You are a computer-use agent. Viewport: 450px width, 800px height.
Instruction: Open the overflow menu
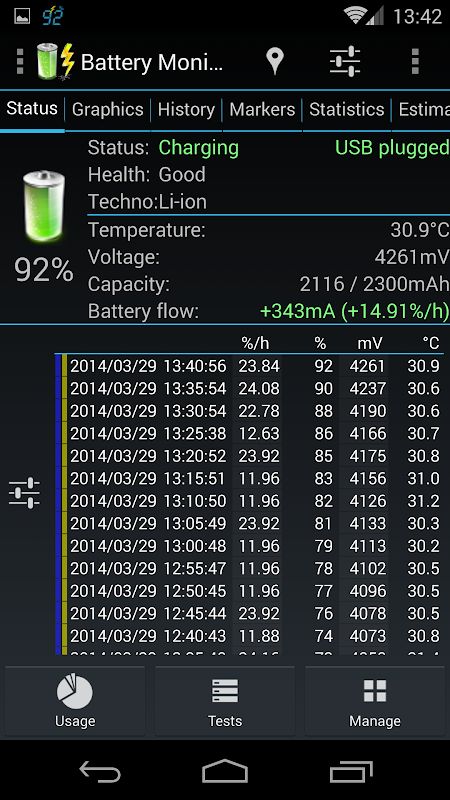415,62
